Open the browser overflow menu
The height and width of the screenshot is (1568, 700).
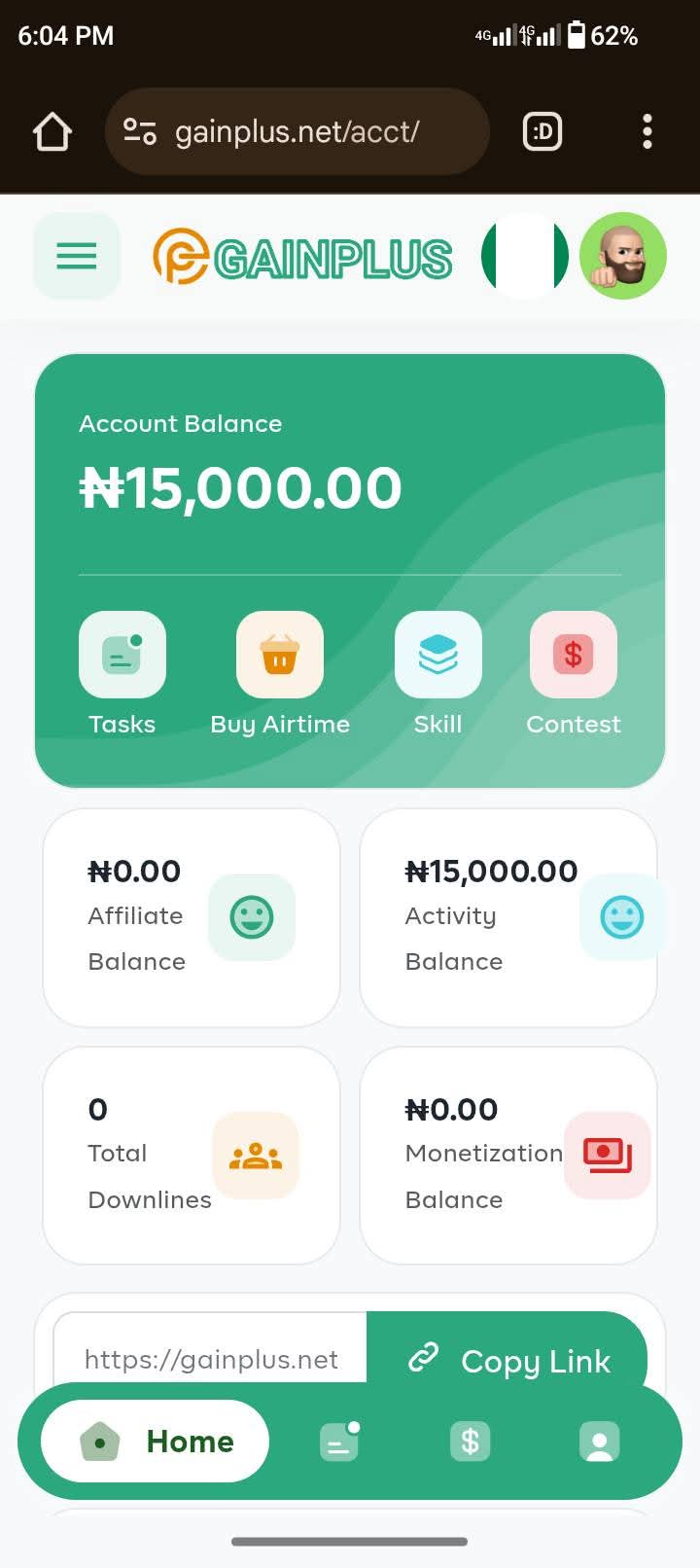pos(647,132)
